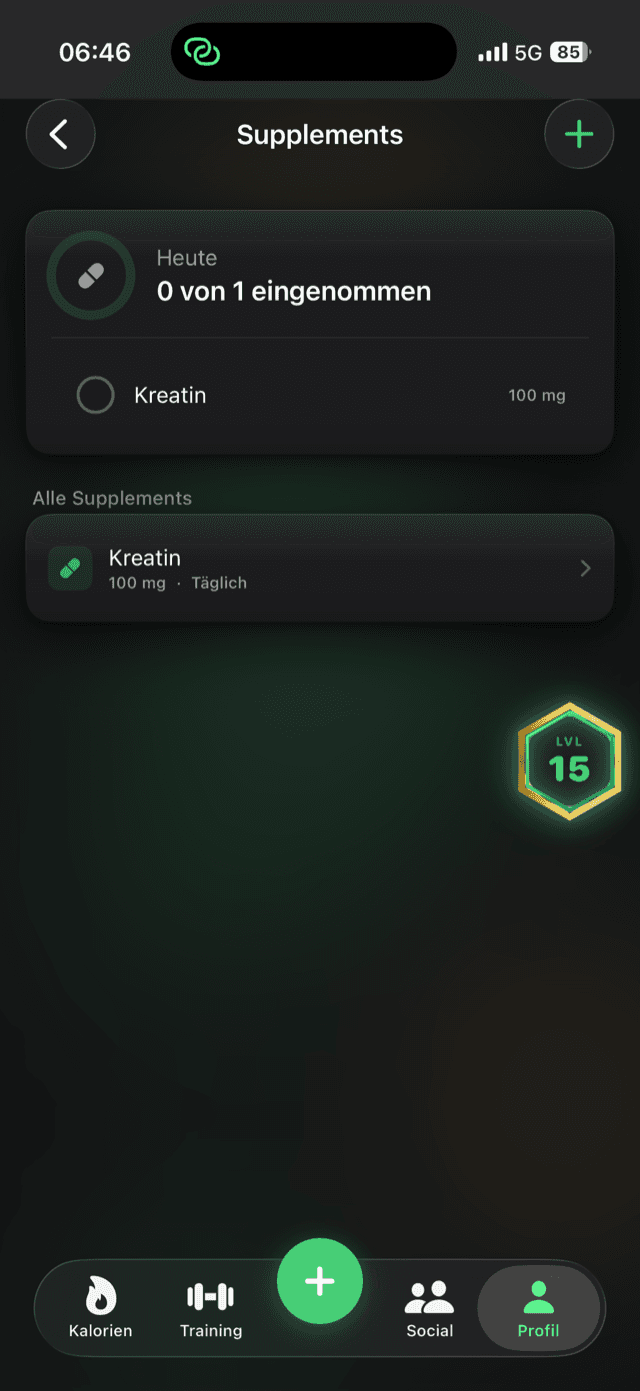640x1391 pixels.
Task: Open the Profil tab
Action: click(538, 1309)
